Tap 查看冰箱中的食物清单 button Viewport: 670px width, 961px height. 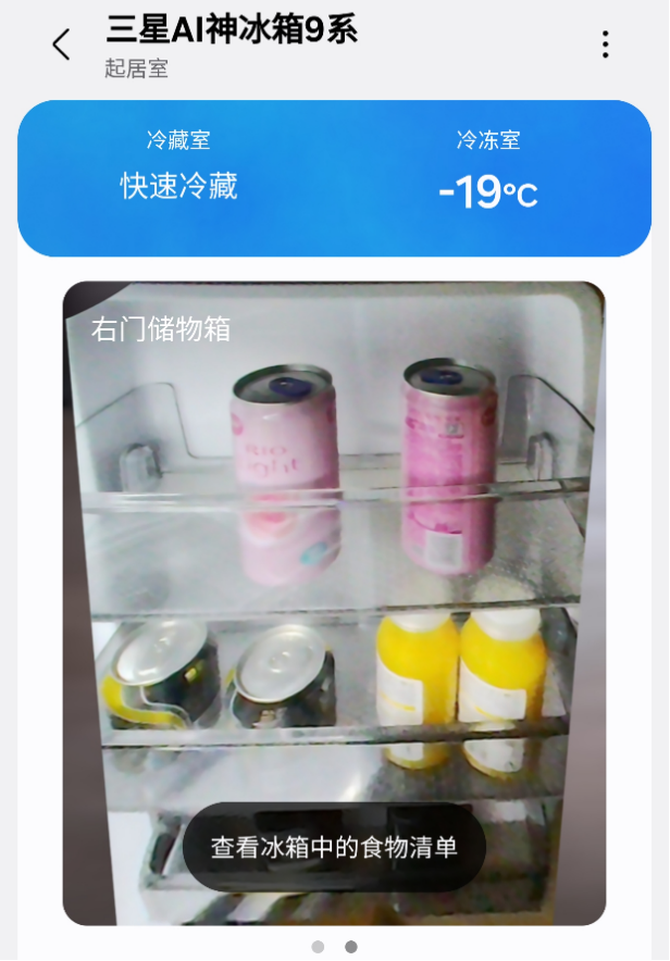[334, 848]
